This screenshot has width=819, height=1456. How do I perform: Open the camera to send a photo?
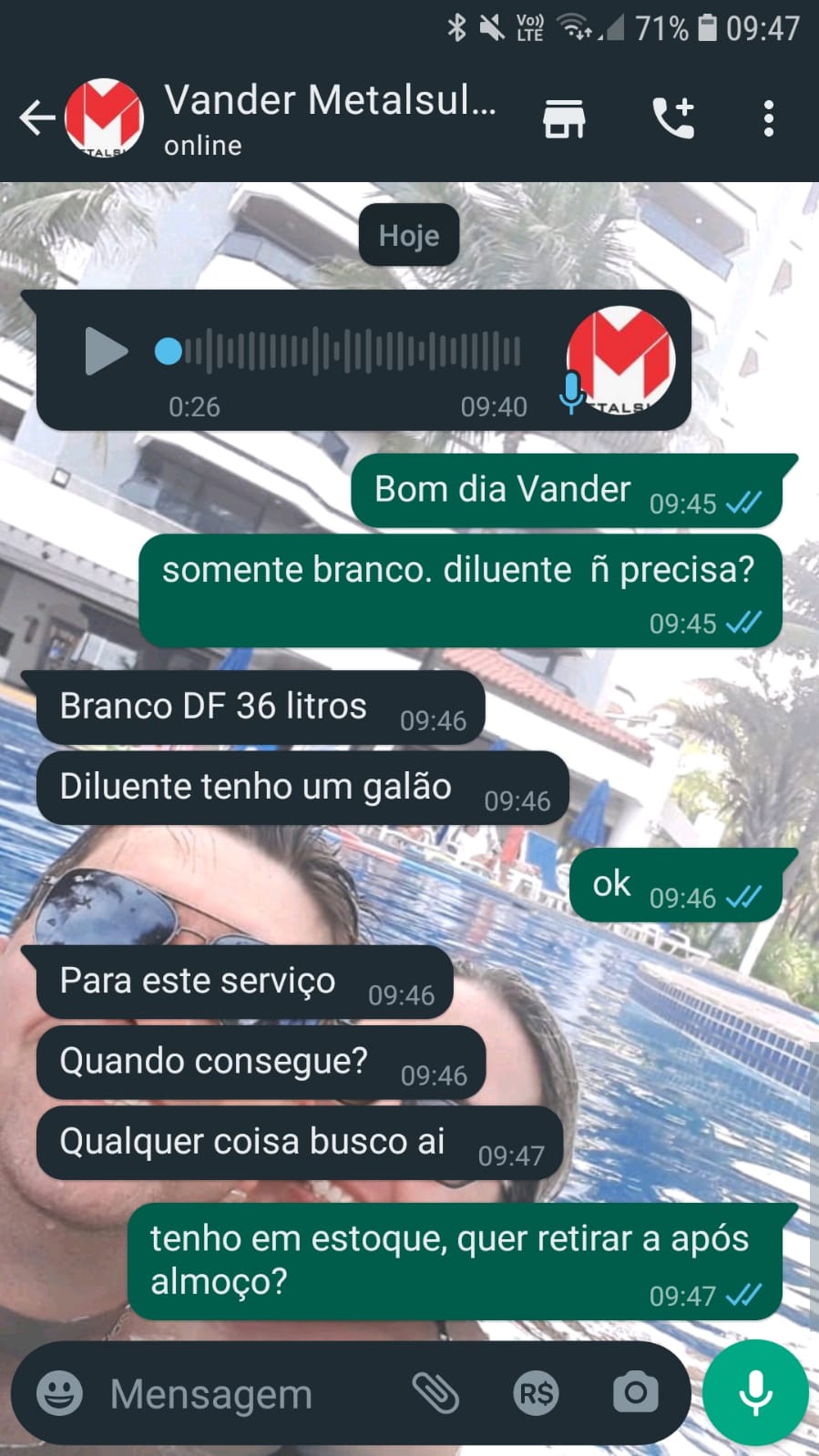pos(635,1392)
